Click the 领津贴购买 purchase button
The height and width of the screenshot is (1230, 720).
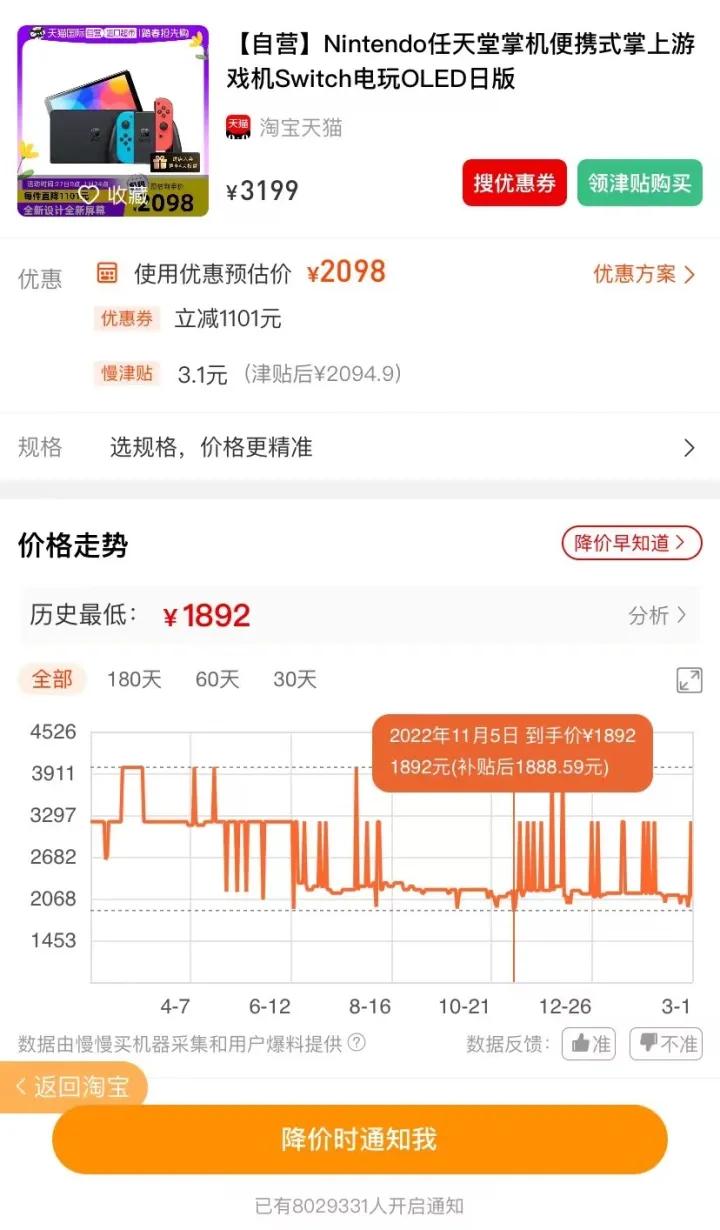point(639,183)
